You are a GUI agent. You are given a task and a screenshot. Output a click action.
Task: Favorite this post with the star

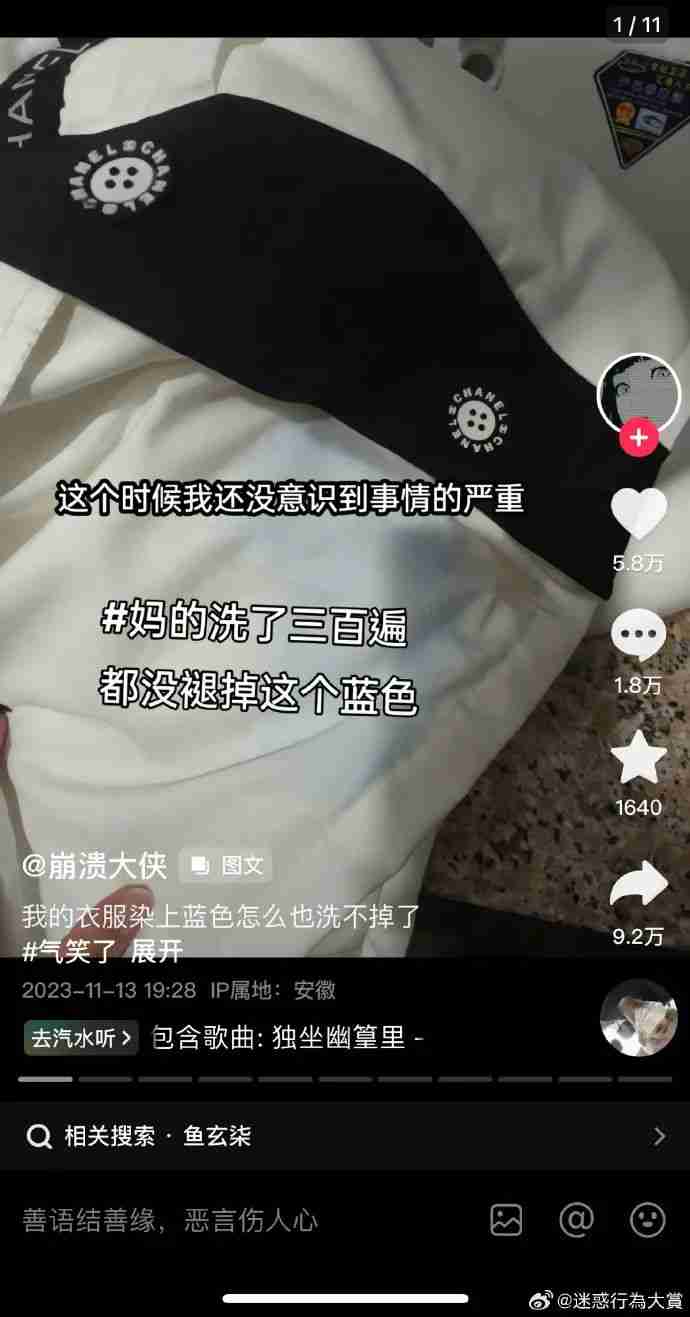click(638, 758)
